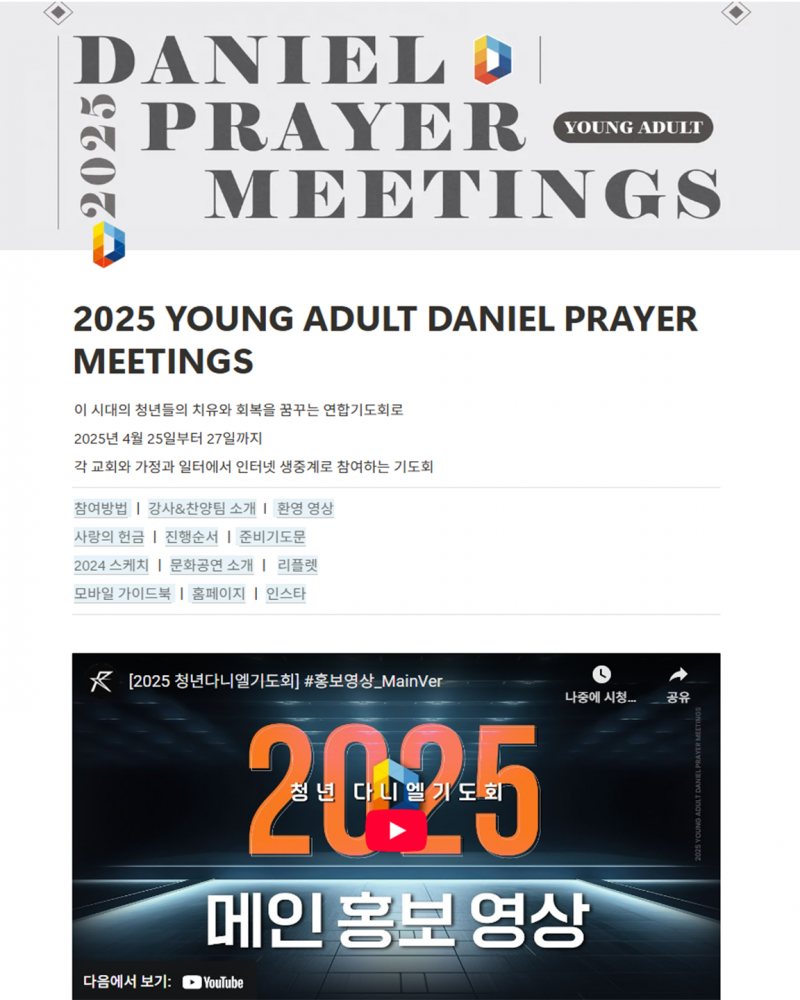Open the 모바일 가이드북 link
800x1000 pixels.
click(x=122, y=594)
